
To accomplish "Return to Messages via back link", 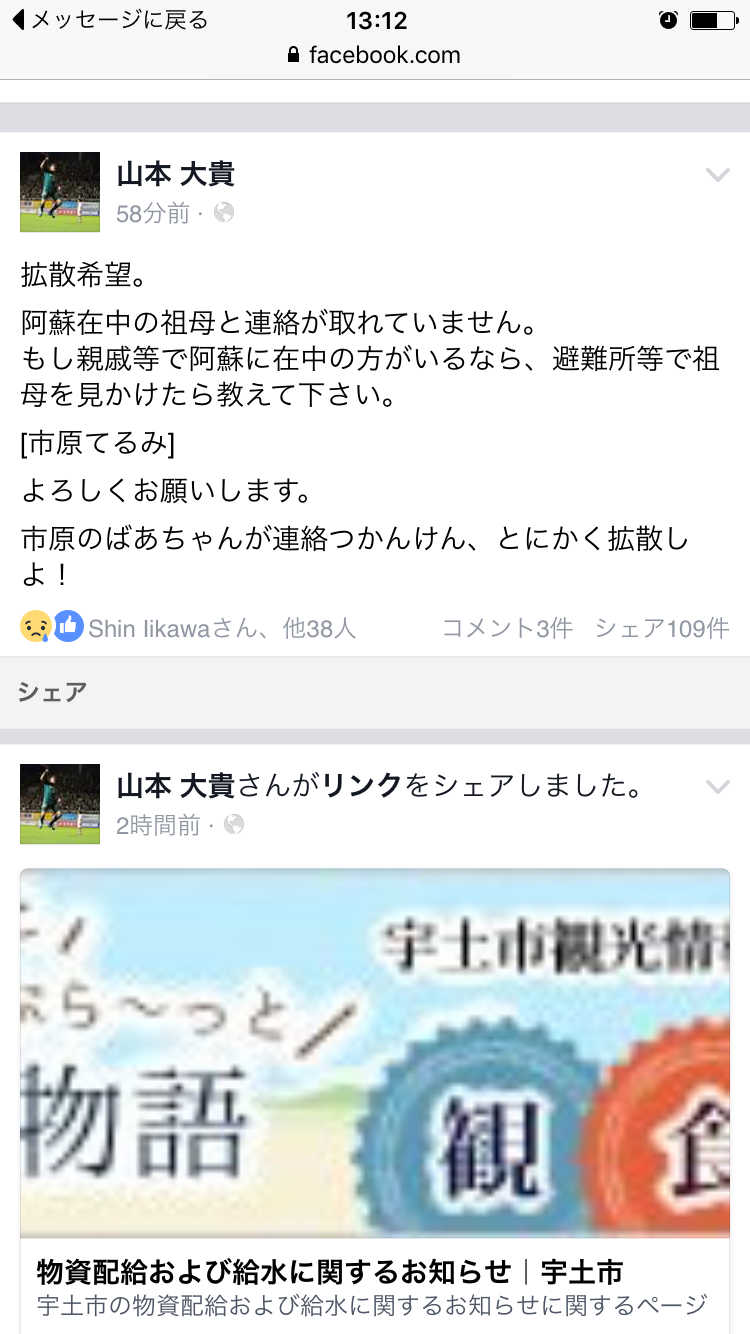I will coord(108,20).
